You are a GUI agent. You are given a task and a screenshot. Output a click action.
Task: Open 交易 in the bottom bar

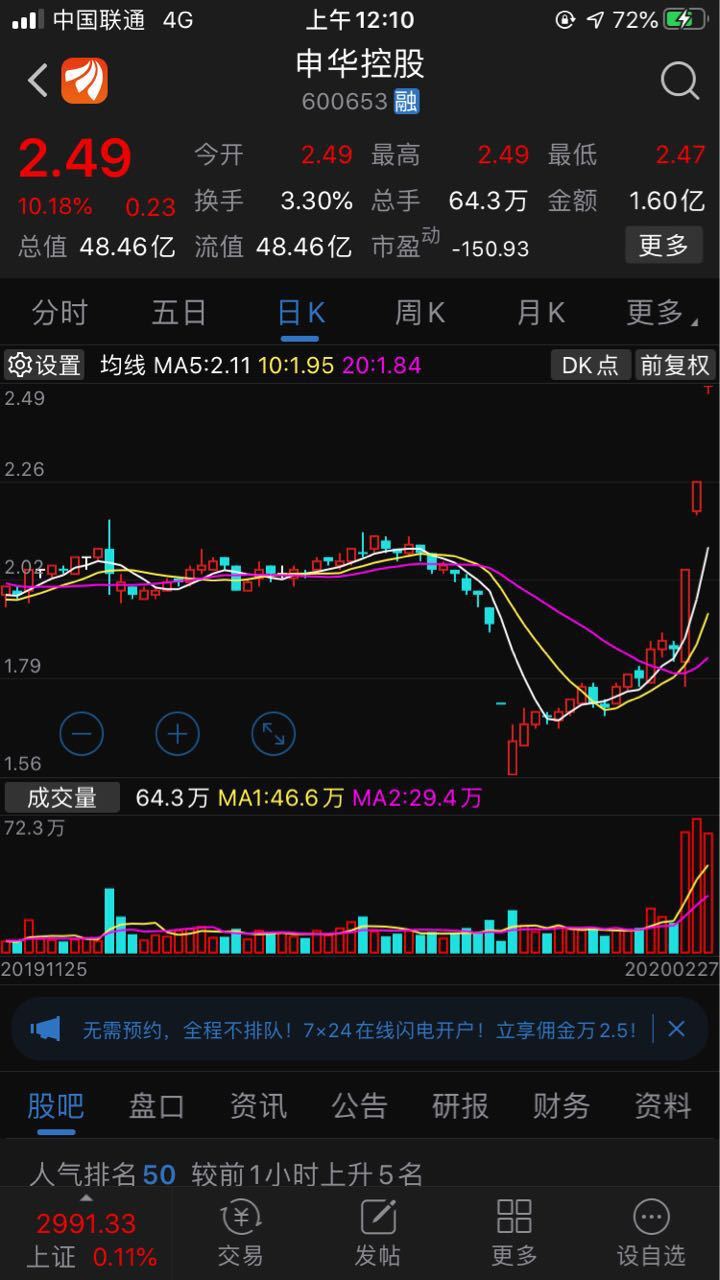(x=240, y=1234)
